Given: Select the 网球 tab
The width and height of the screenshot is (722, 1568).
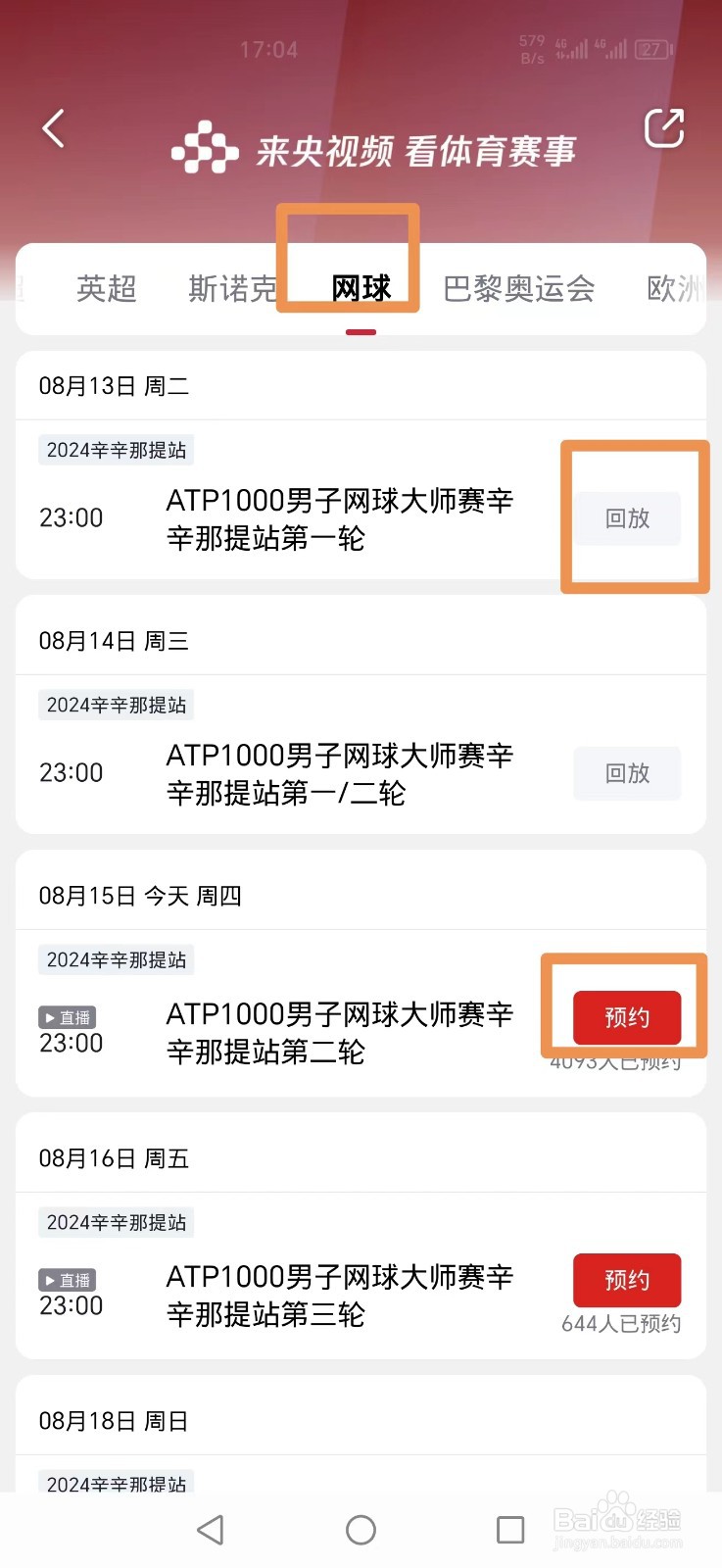Looking at the screenshot, I should pyautogui.click(x=361, y=288).
